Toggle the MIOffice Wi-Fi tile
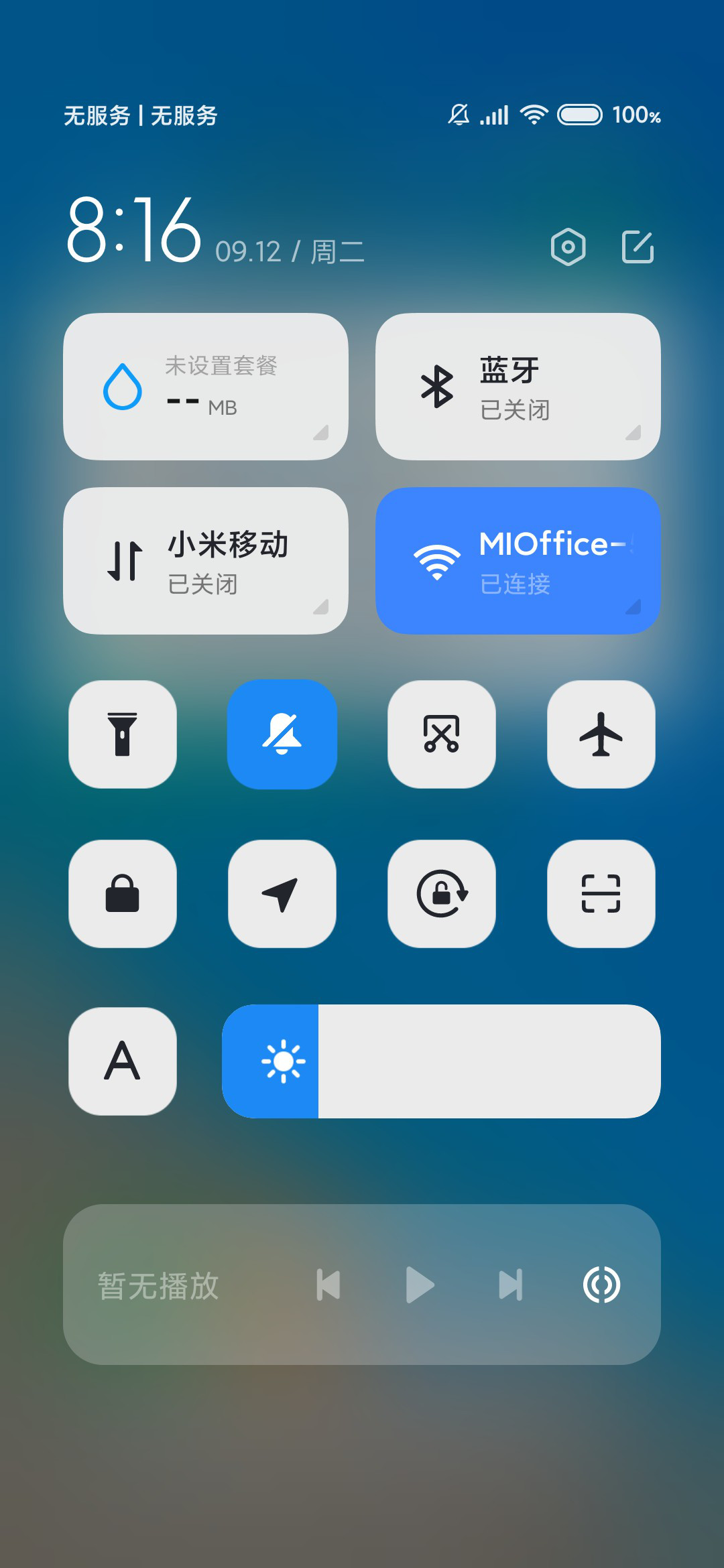 point(518,561)
